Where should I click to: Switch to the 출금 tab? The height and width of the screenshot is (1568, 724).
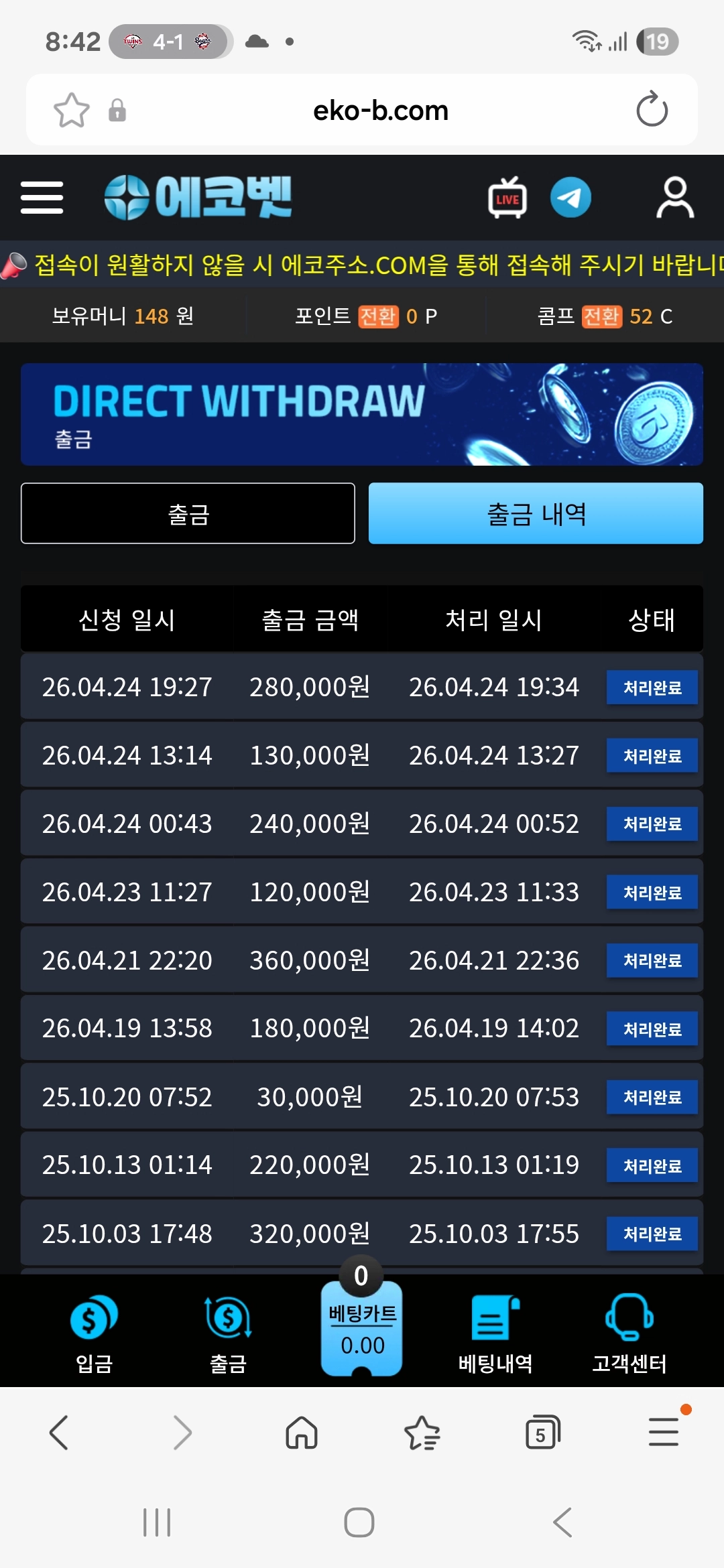click(188, 513)
